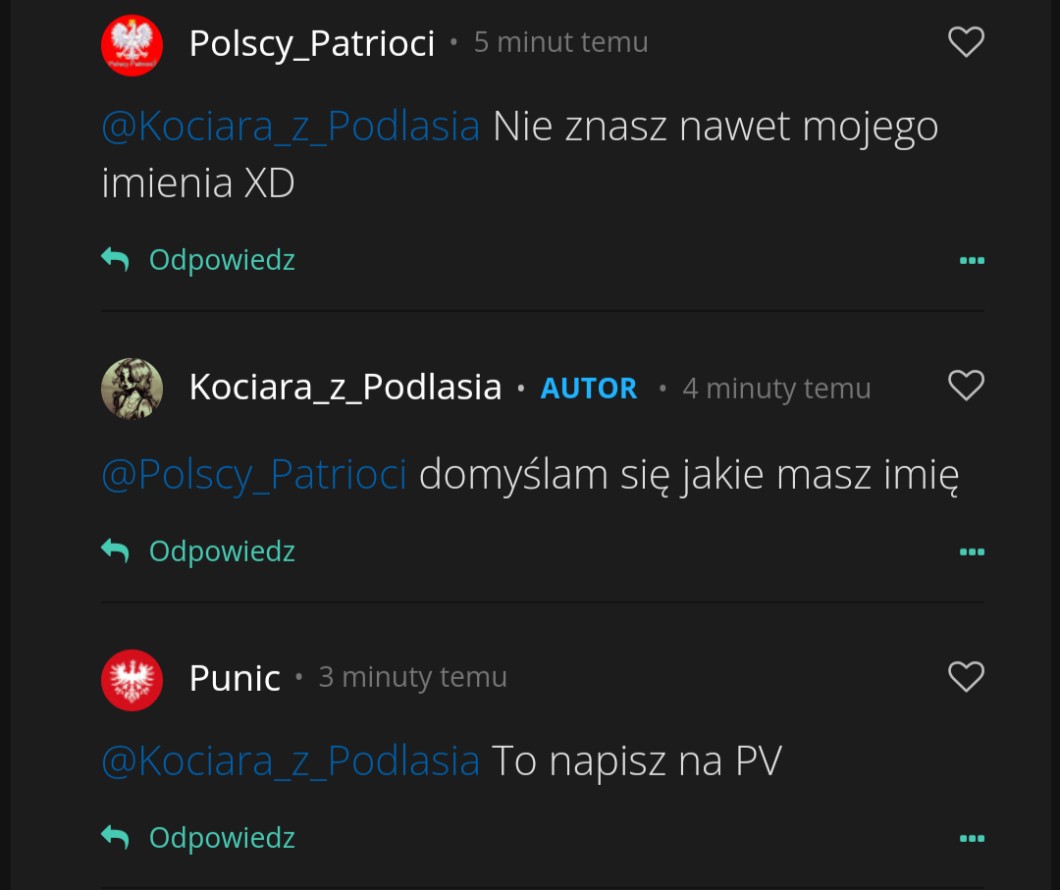Open the @Kociara_z_Podlasia mention in Punic's comment
The height and width of the screenshot is (890, 1060).
(291, 762)
